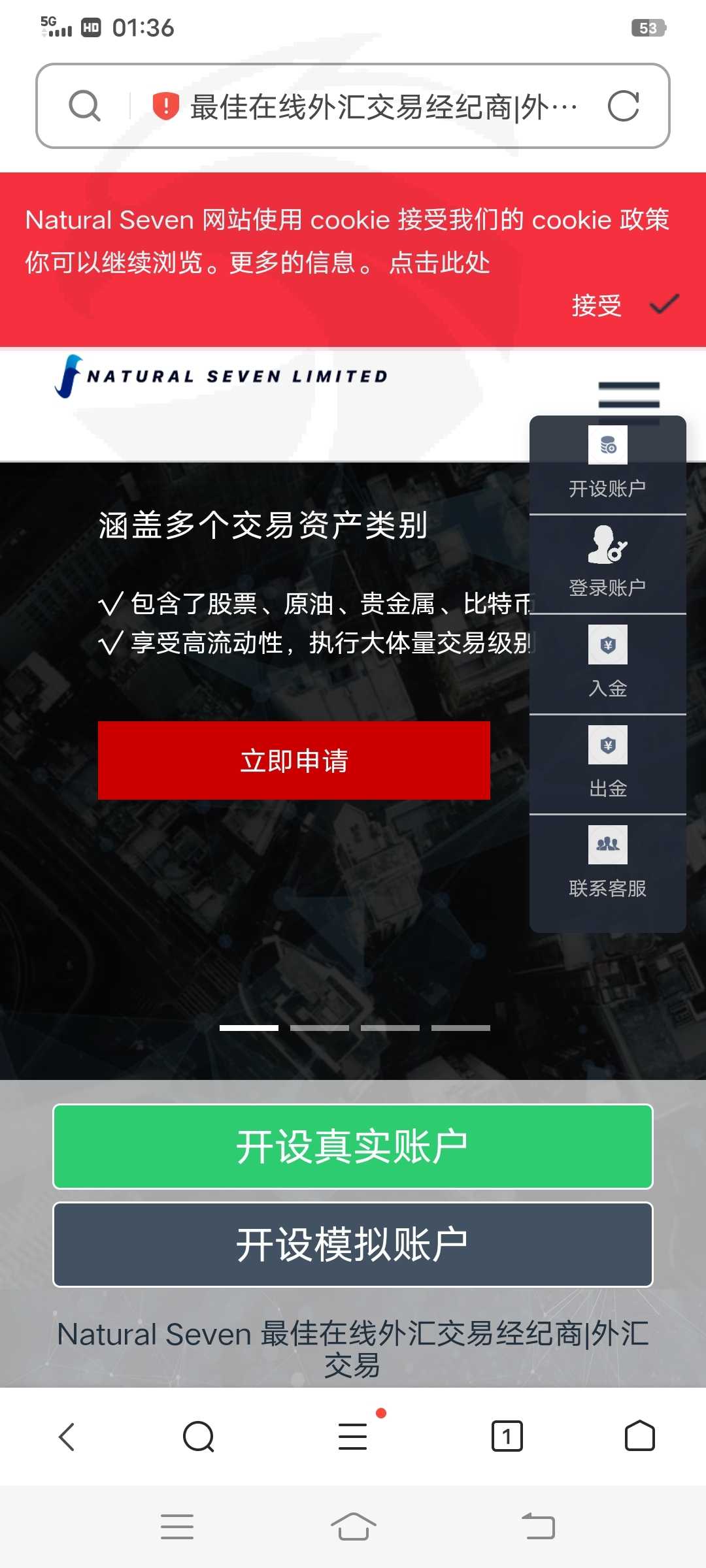Jump to the second banner slide indicator
Viewport: 706px width, 1568px height.
coord(320,1028)
